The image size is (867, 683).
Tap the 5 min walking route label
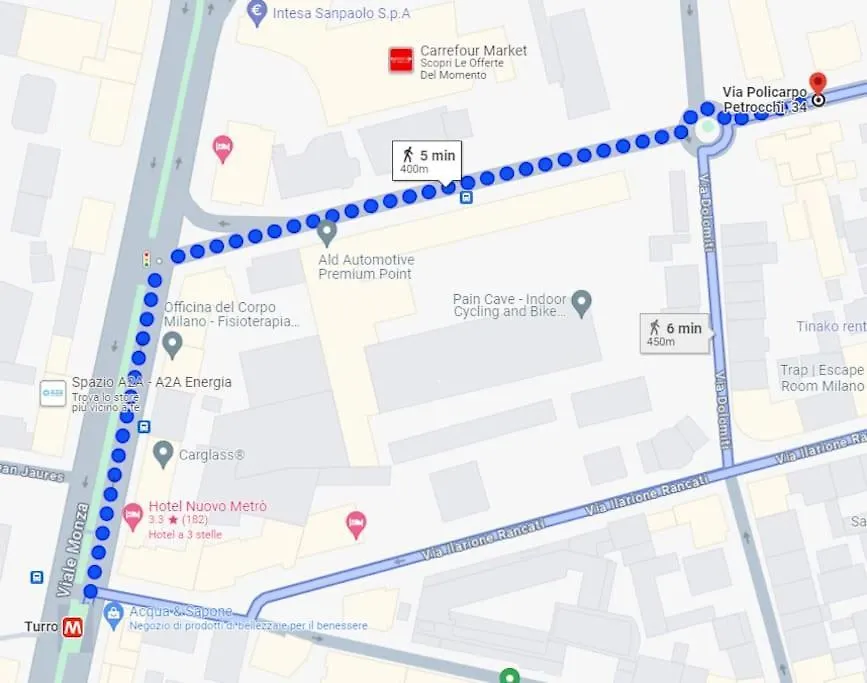427,160
